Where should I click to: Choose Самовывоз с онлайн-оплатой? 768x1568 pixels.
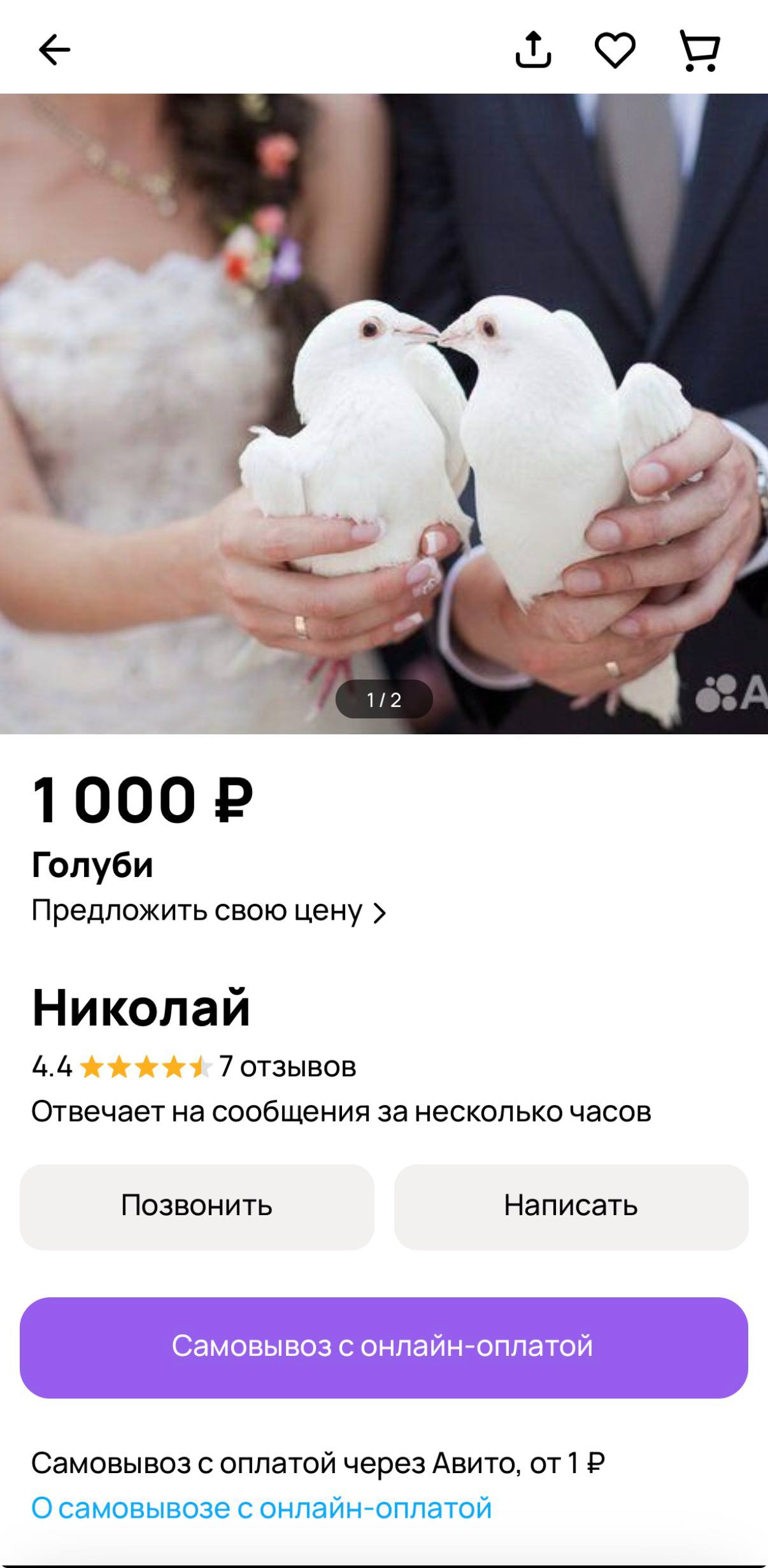pyautogui.click(x=384, y=1346)
